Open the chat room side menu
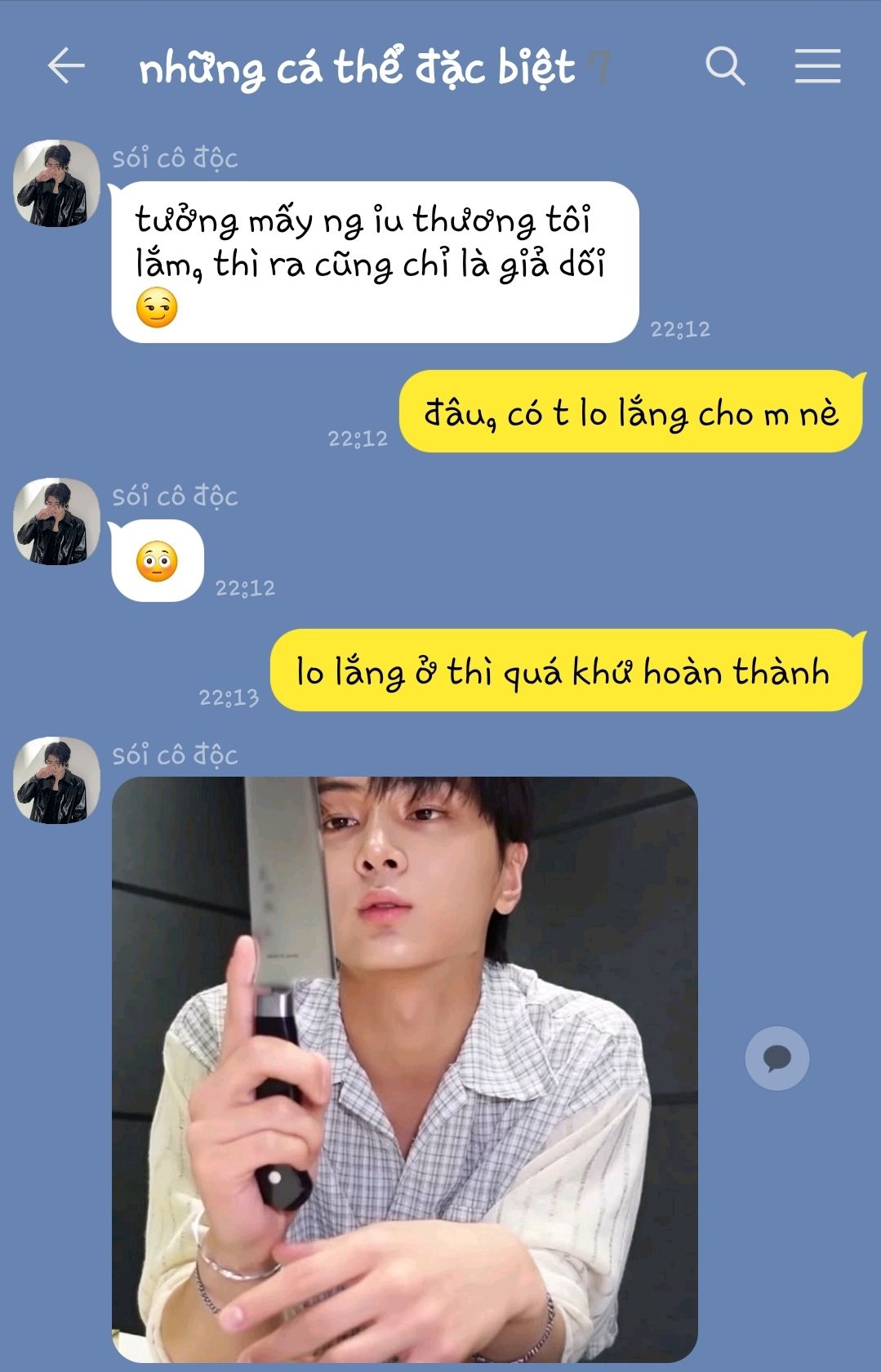Screen dimensions: 881x1372 coord(817,66)
